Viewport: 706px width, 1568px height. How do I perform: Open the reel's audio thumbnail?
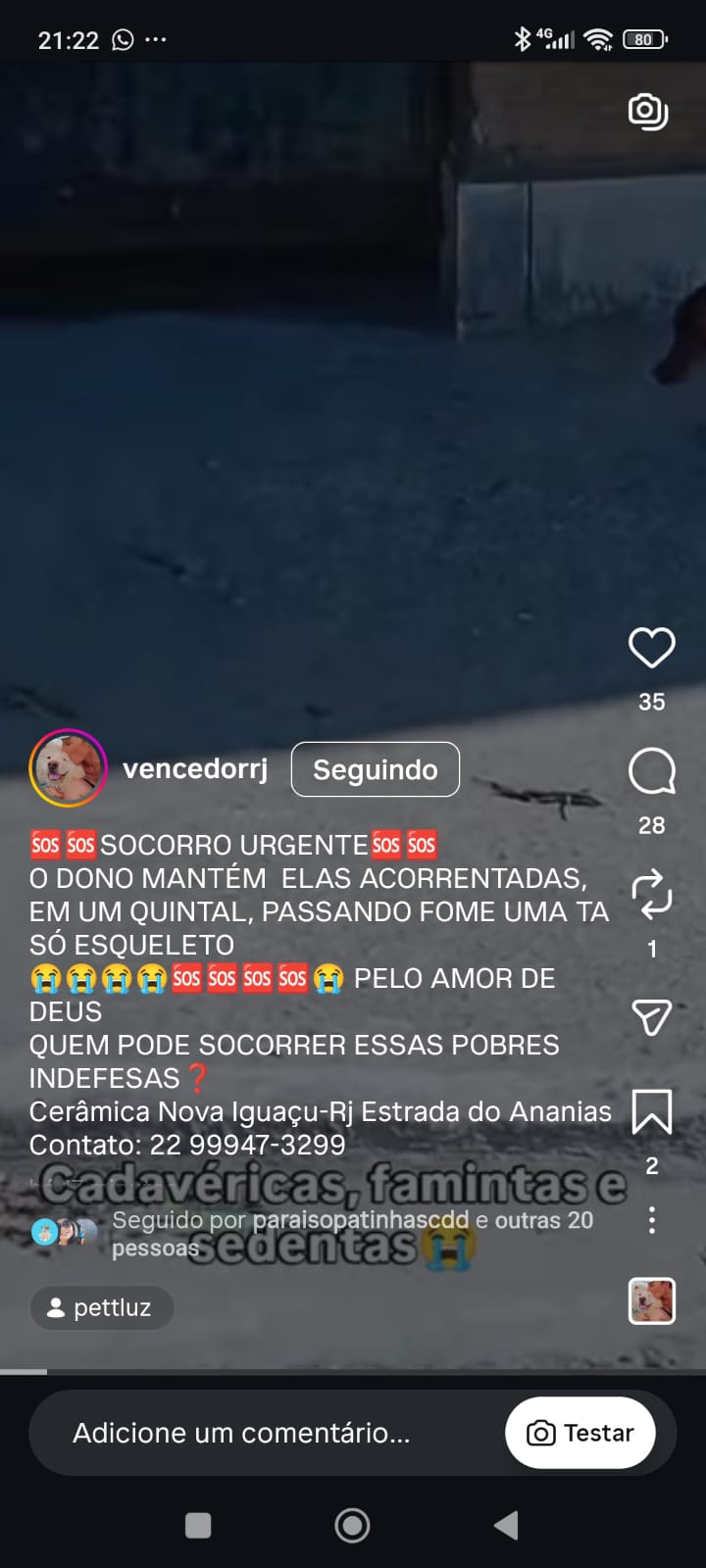tap(651, 1301)
